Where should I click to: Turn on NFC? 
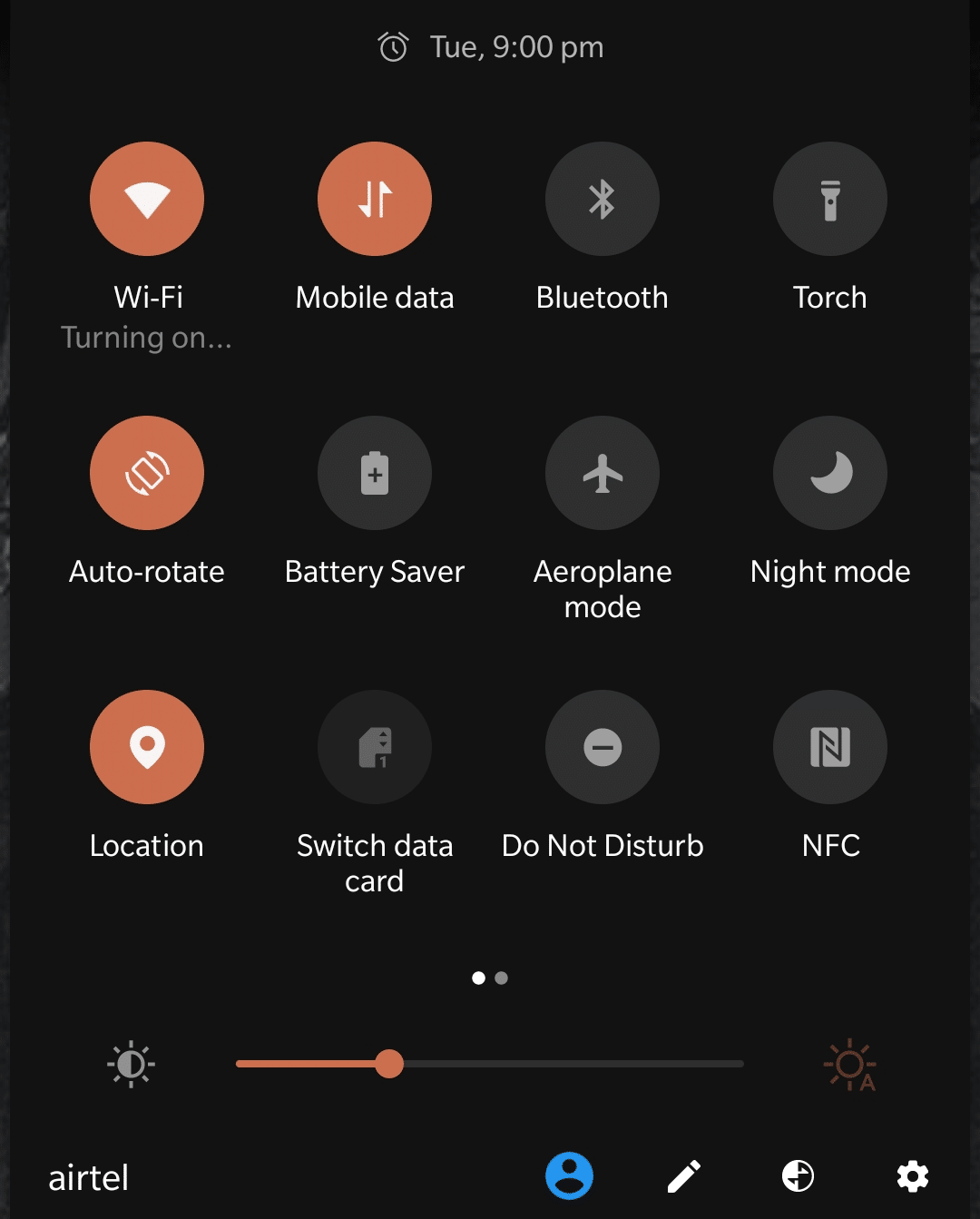(x=830, y=747)
